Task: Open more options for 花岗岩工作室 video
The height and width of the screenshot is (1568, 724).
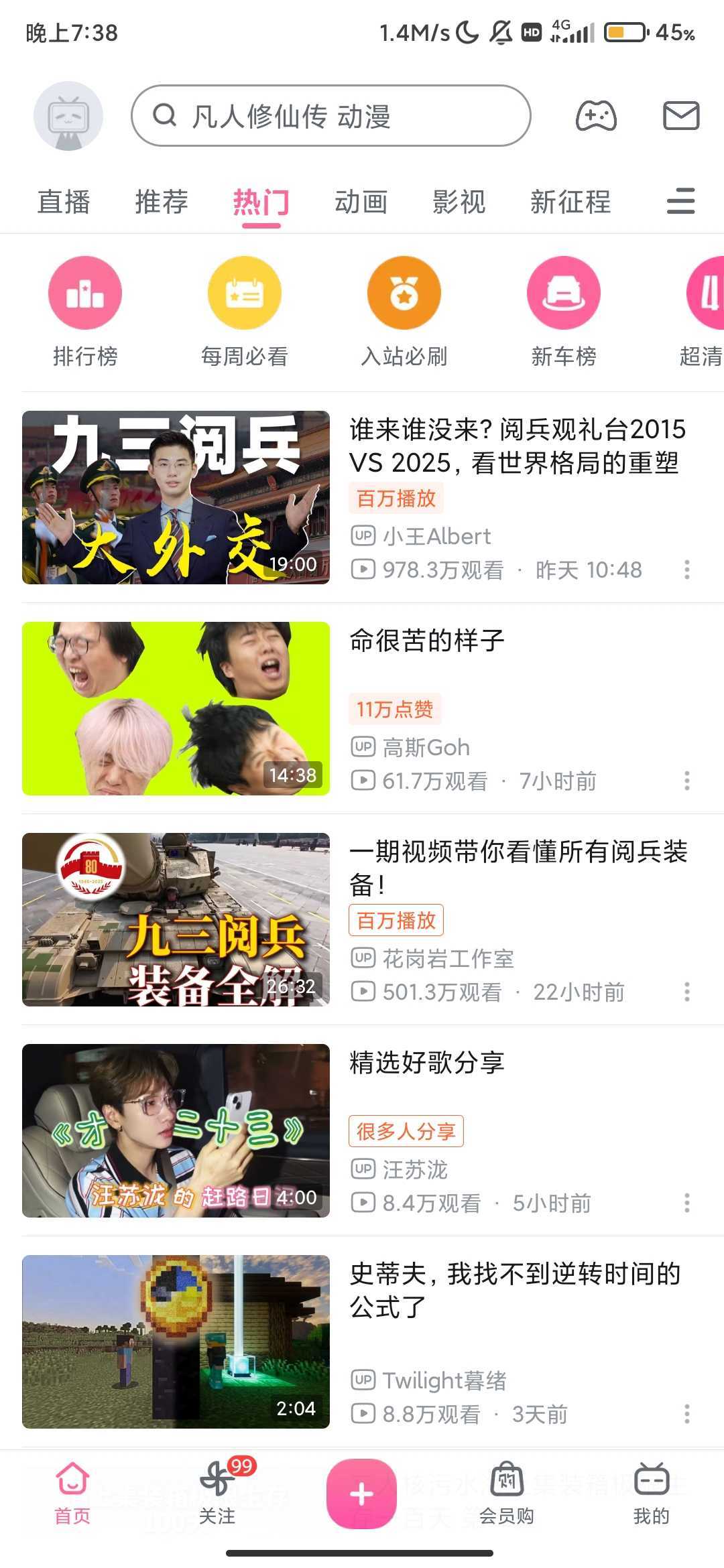Action: click(687, 992)
